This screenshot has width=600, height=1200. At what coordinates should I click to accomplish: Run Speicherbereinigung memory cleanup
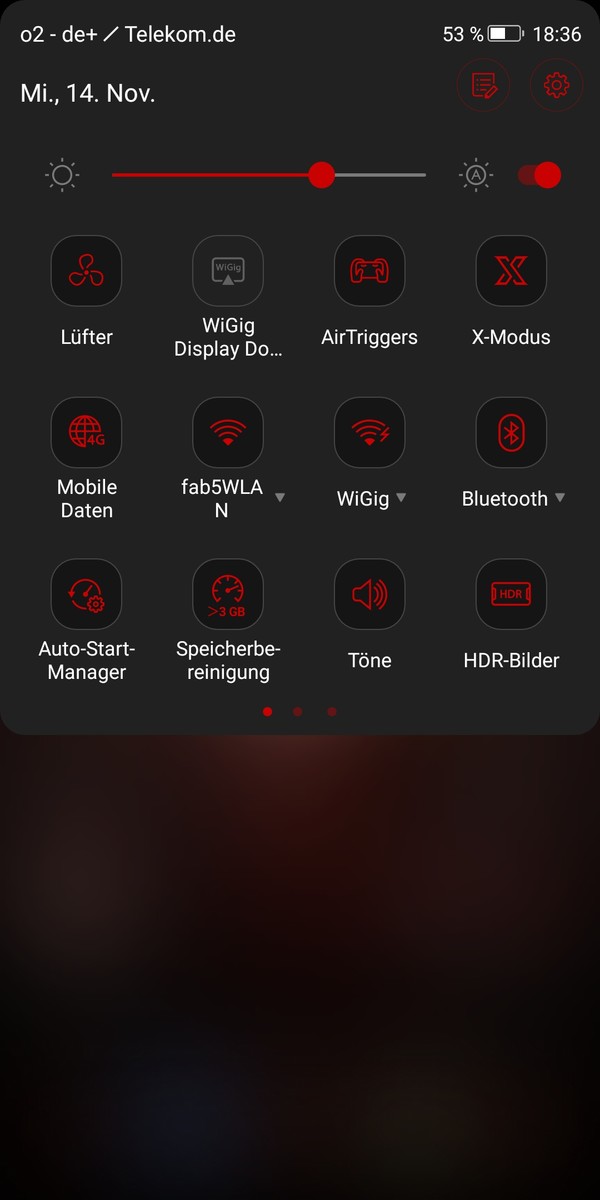pyautogui.click(x=228, y=595)
